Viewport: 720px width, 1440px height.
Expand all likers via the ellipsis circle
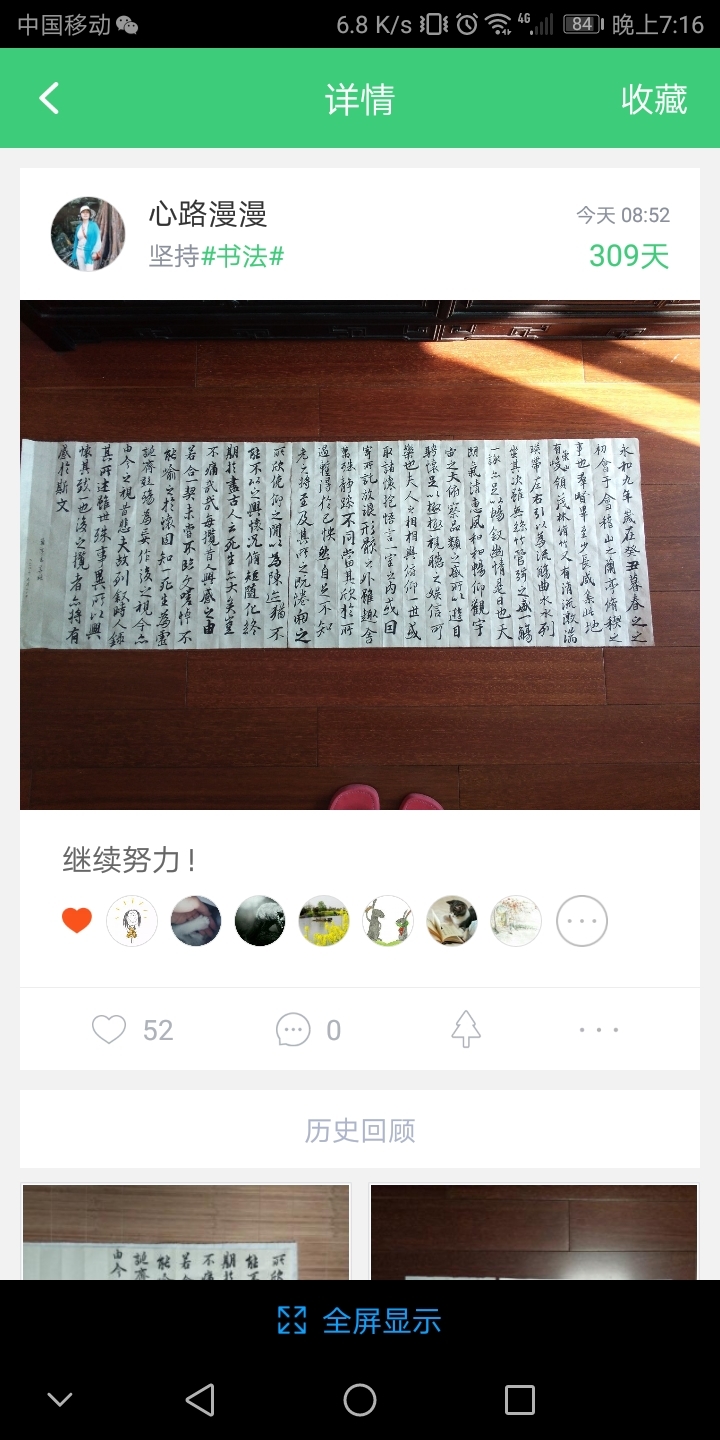[581, 920]
